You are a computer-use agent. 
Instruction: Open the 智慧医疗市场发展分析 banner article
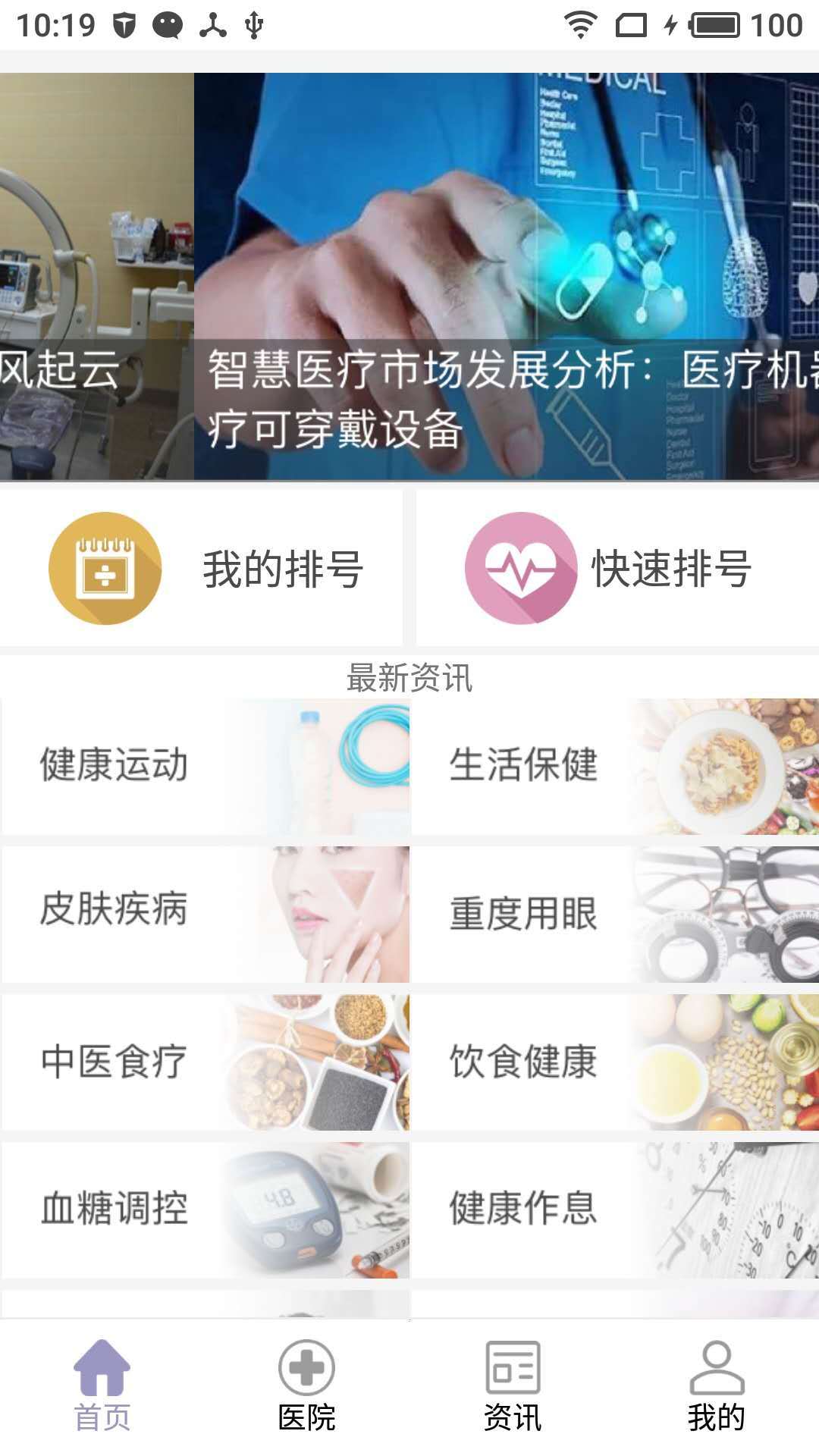point(507,277)
